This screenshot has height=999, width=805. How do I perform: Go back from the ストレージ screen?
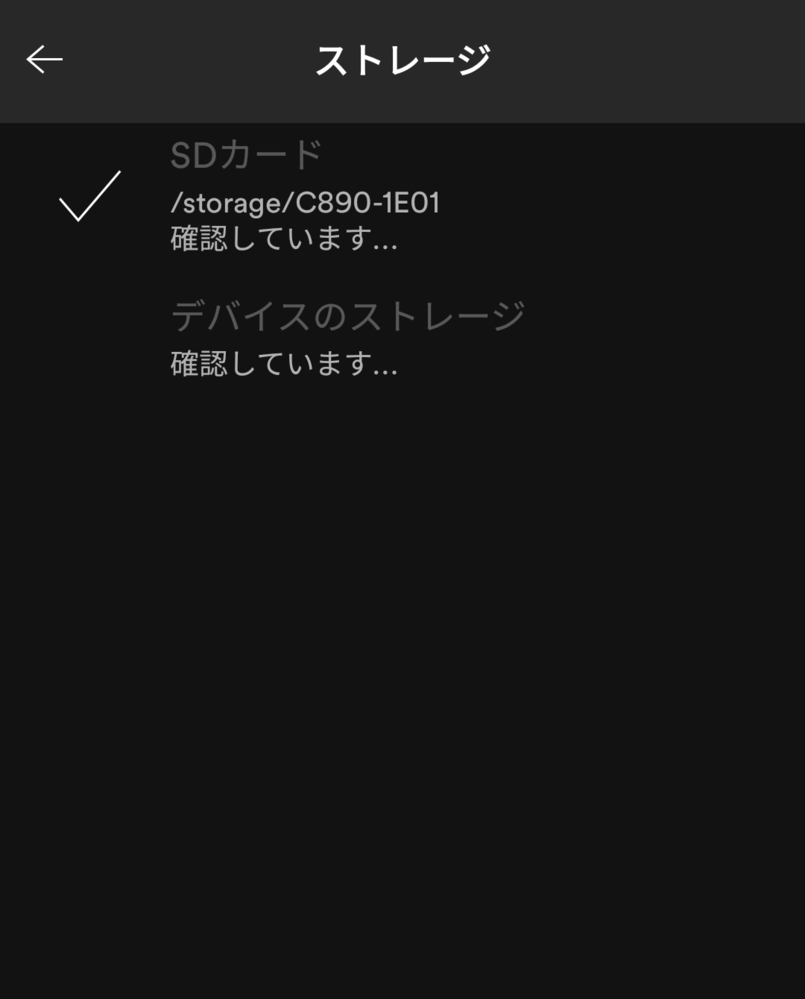[x=44, y=60]
